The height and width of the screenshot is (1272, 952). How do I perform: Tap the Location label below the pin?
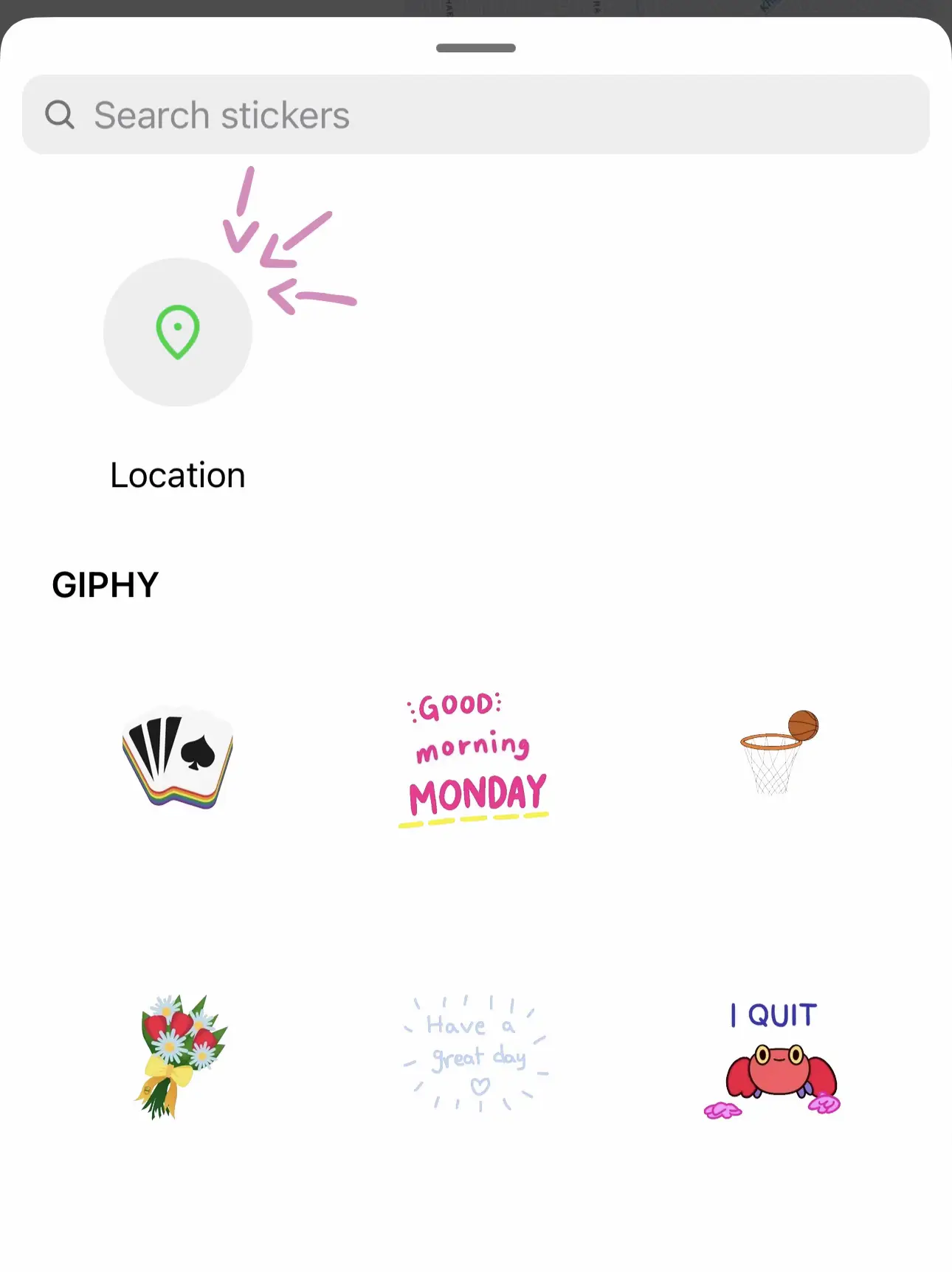[177, 474]
